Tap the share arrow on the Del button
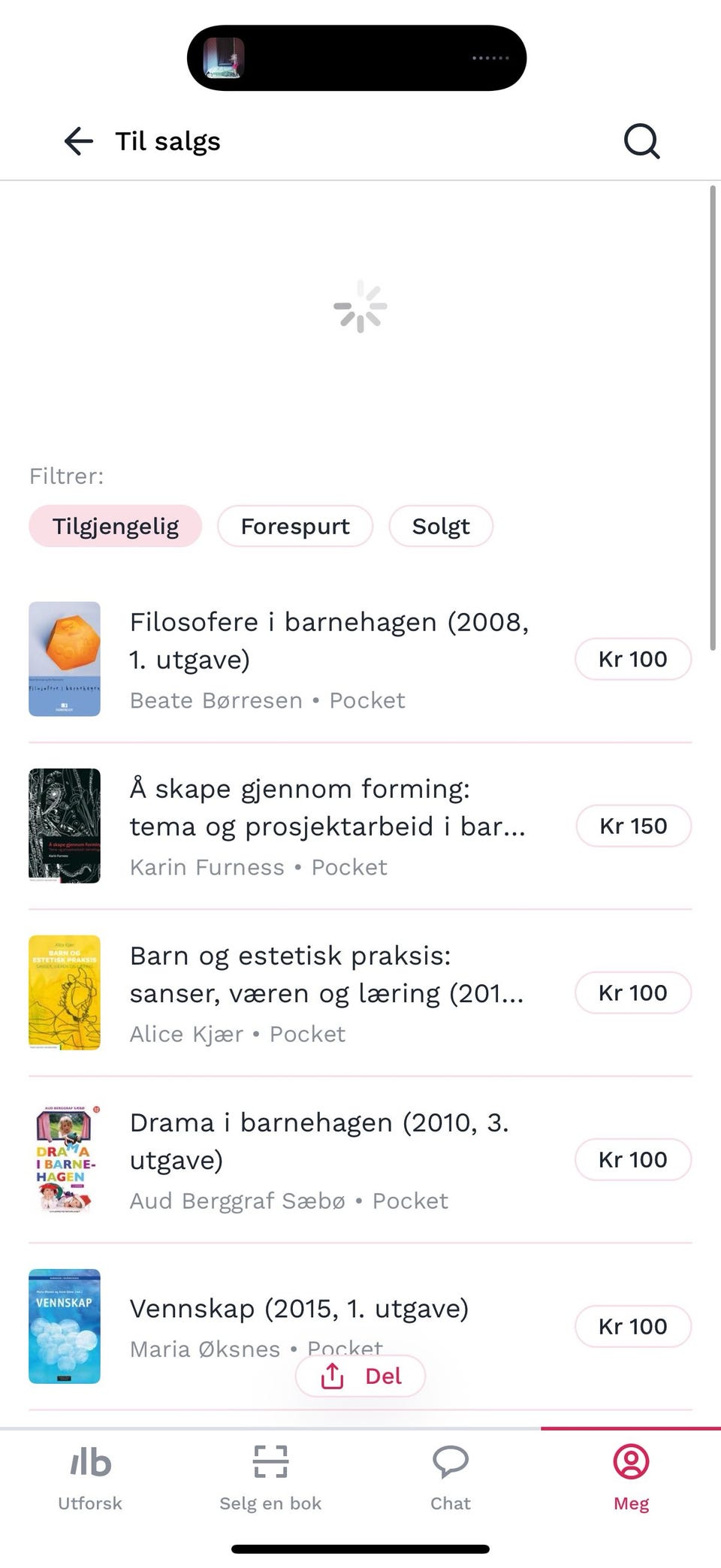 click(x=333, y=1376)
